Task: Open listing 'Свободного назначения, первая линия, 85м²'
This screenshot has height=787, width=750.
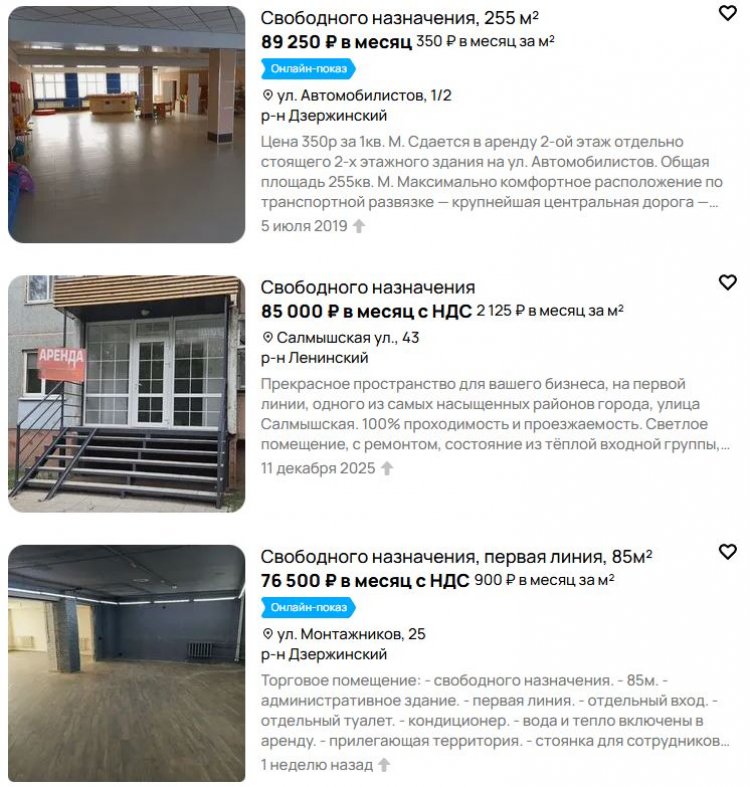Action: coord(456,556)
